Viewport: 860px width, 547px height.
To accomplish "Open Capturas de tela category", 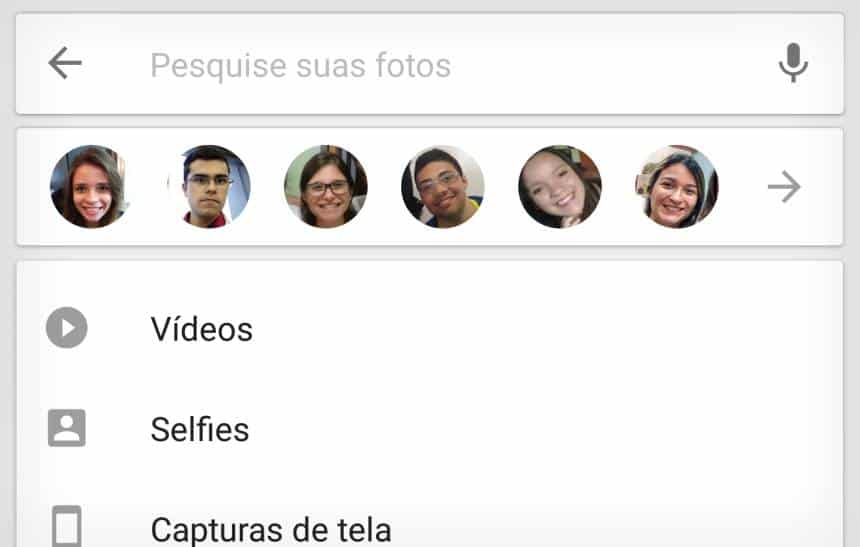I will pos(270,528).
